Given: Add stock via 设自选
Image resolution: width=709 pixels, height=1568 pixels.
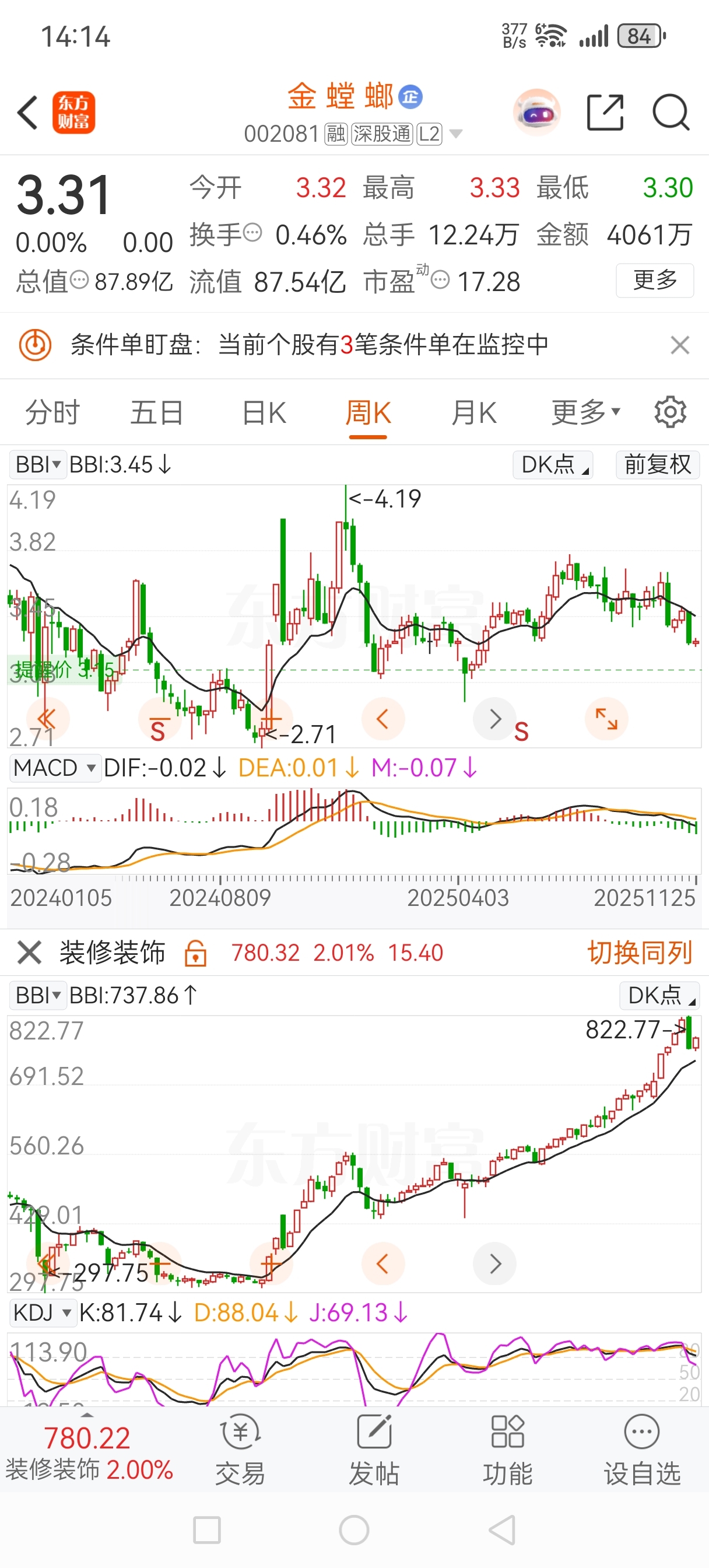Looking at the screenshot, I should coord(642,1450).
